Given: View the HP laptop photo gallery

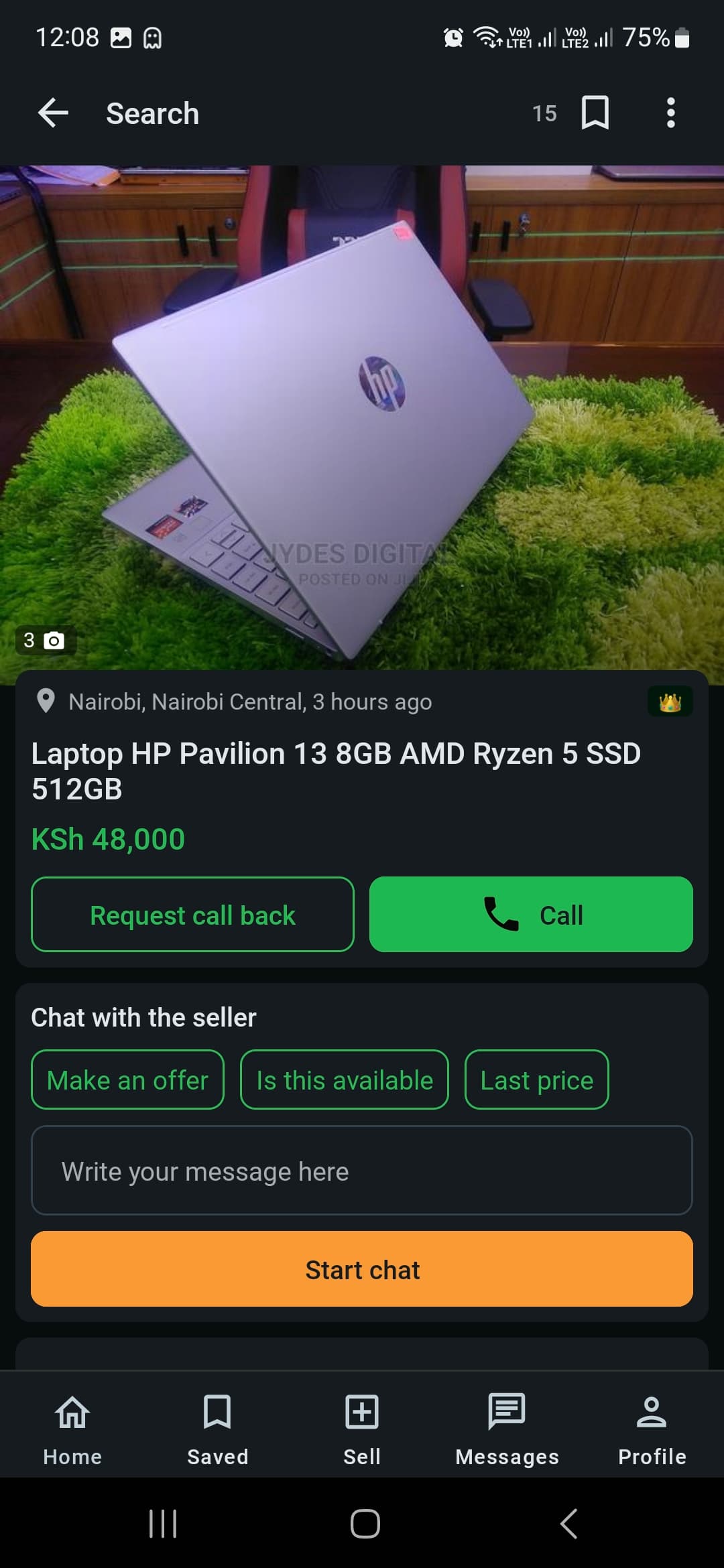Looking at the screenshot, I should [362, 417].
